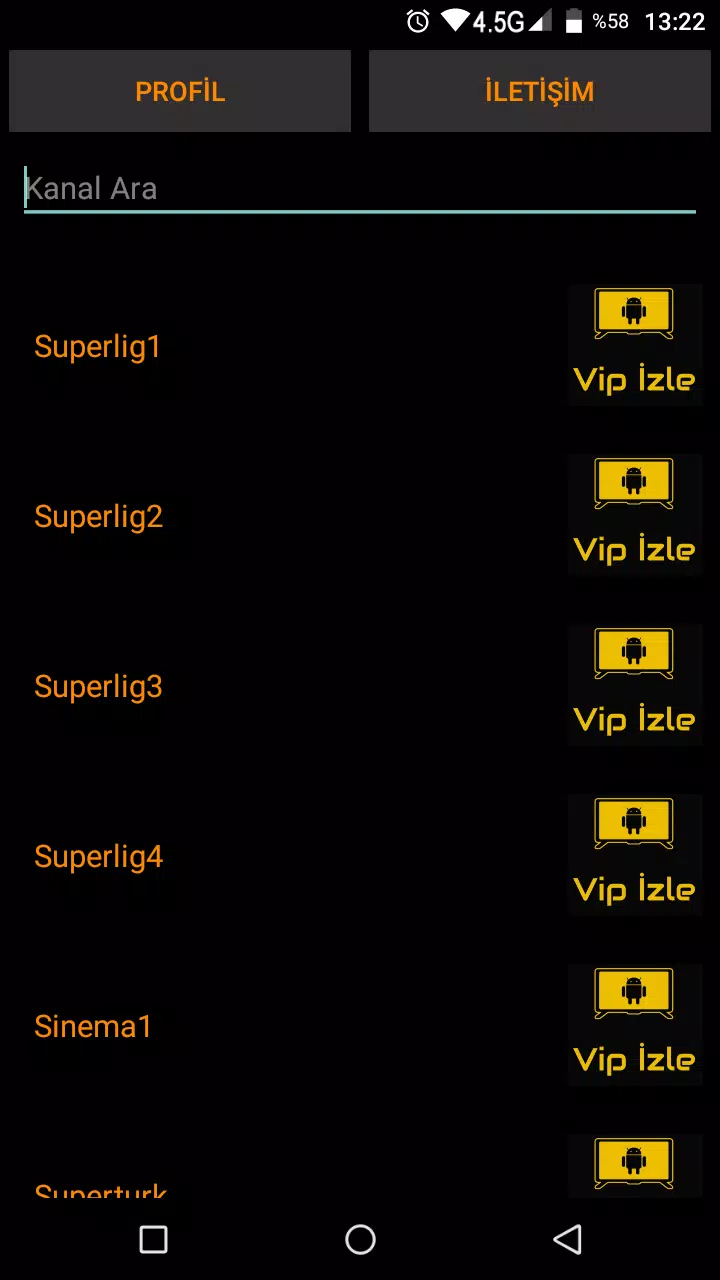Focus the Kanal Ara search field
The image size is (720, 1280).
click(x=359, y=189)
